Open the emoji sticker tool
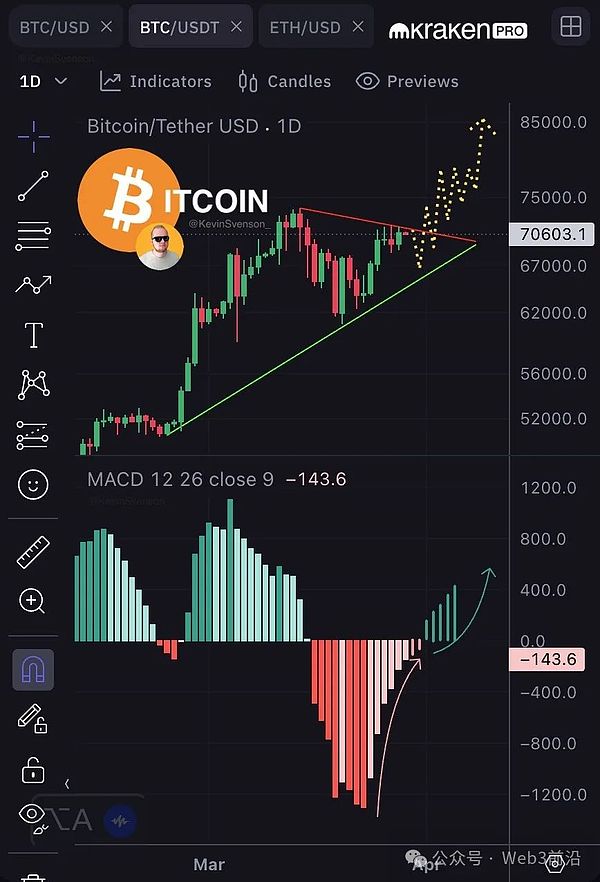600x882 pixels. tap(33, 485)
